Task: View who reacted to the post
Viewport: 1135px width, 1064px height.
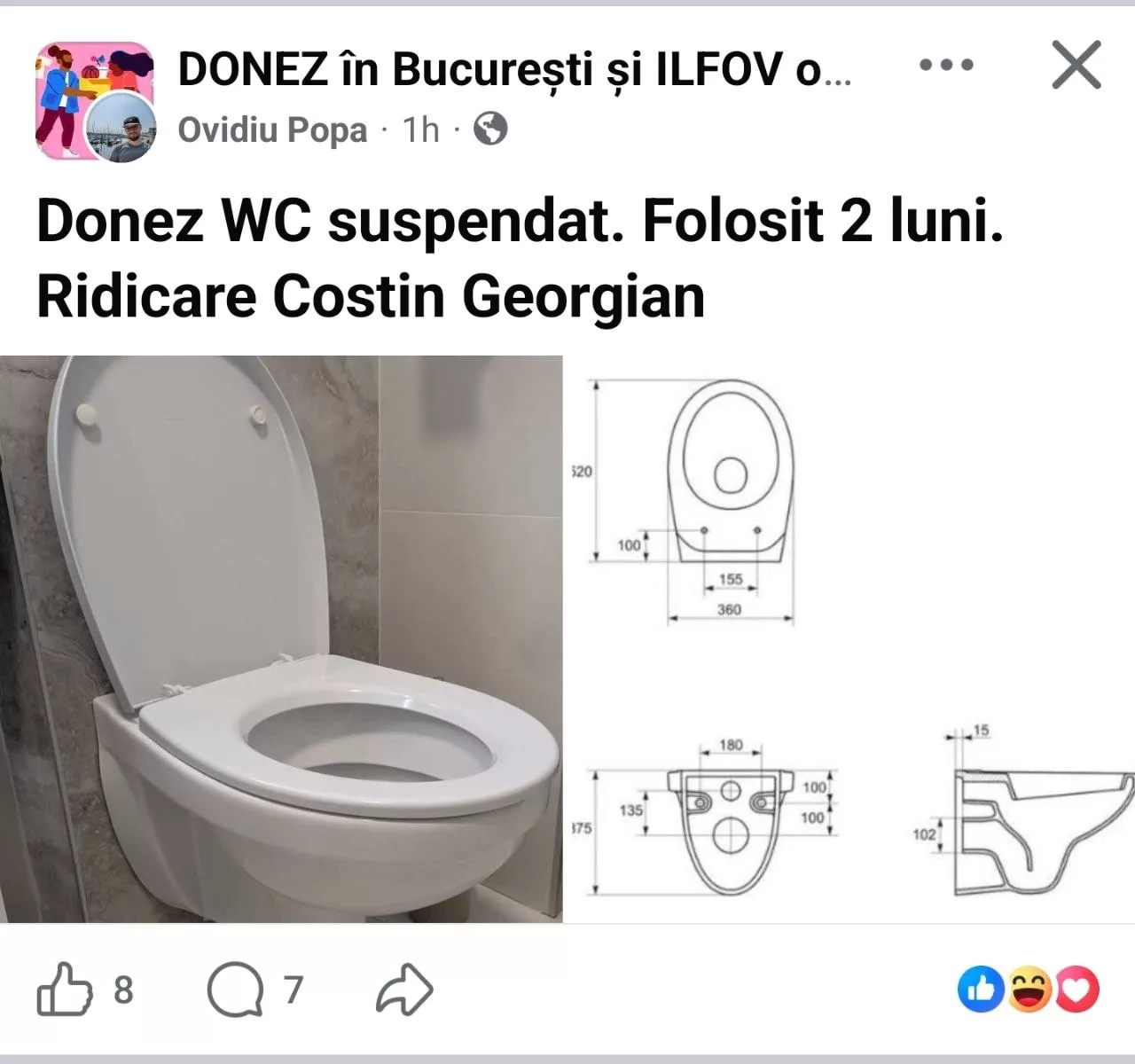Action: click(x=1028, y=990)
